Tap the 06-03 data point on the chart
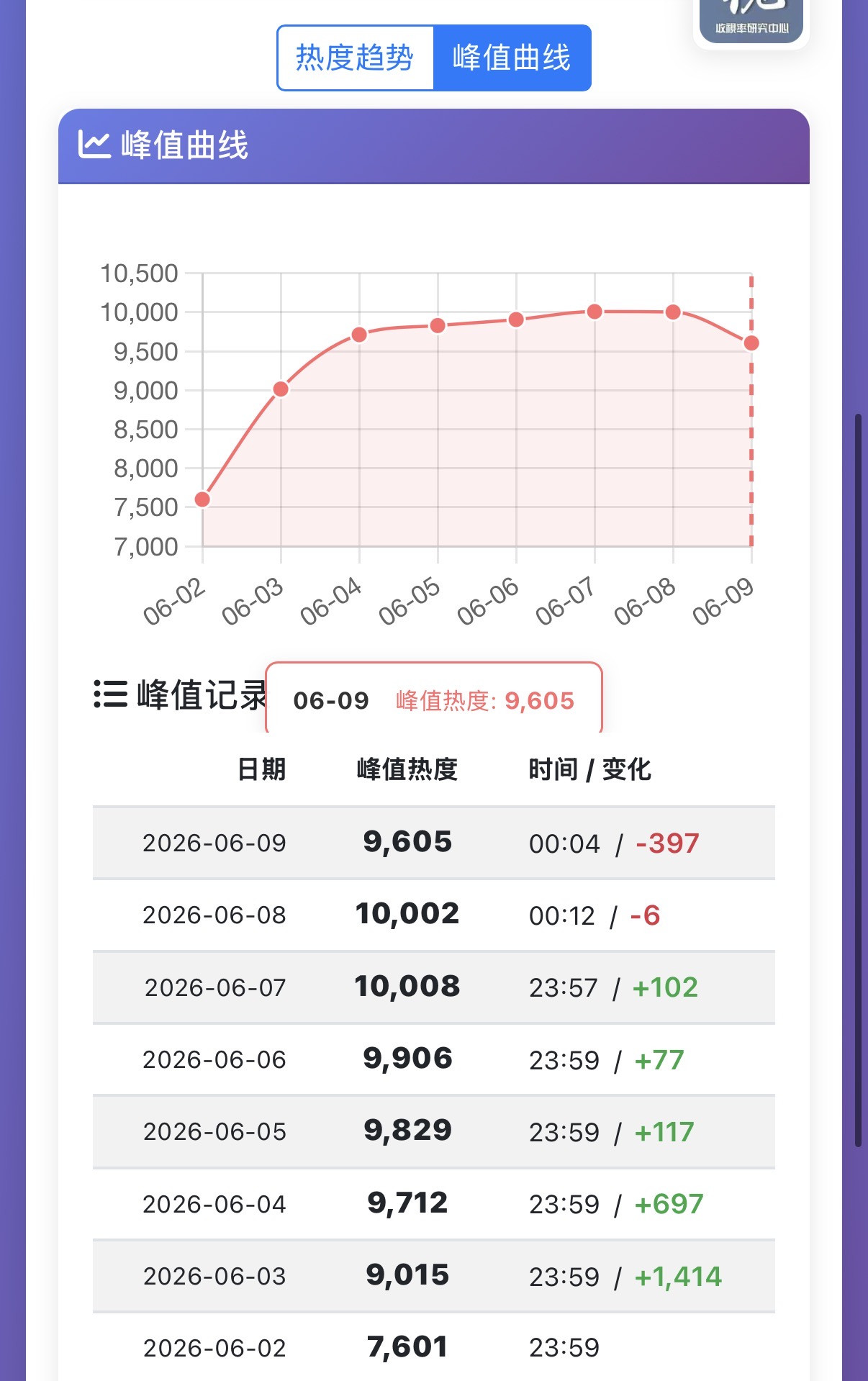 click(x=281, y=389)
